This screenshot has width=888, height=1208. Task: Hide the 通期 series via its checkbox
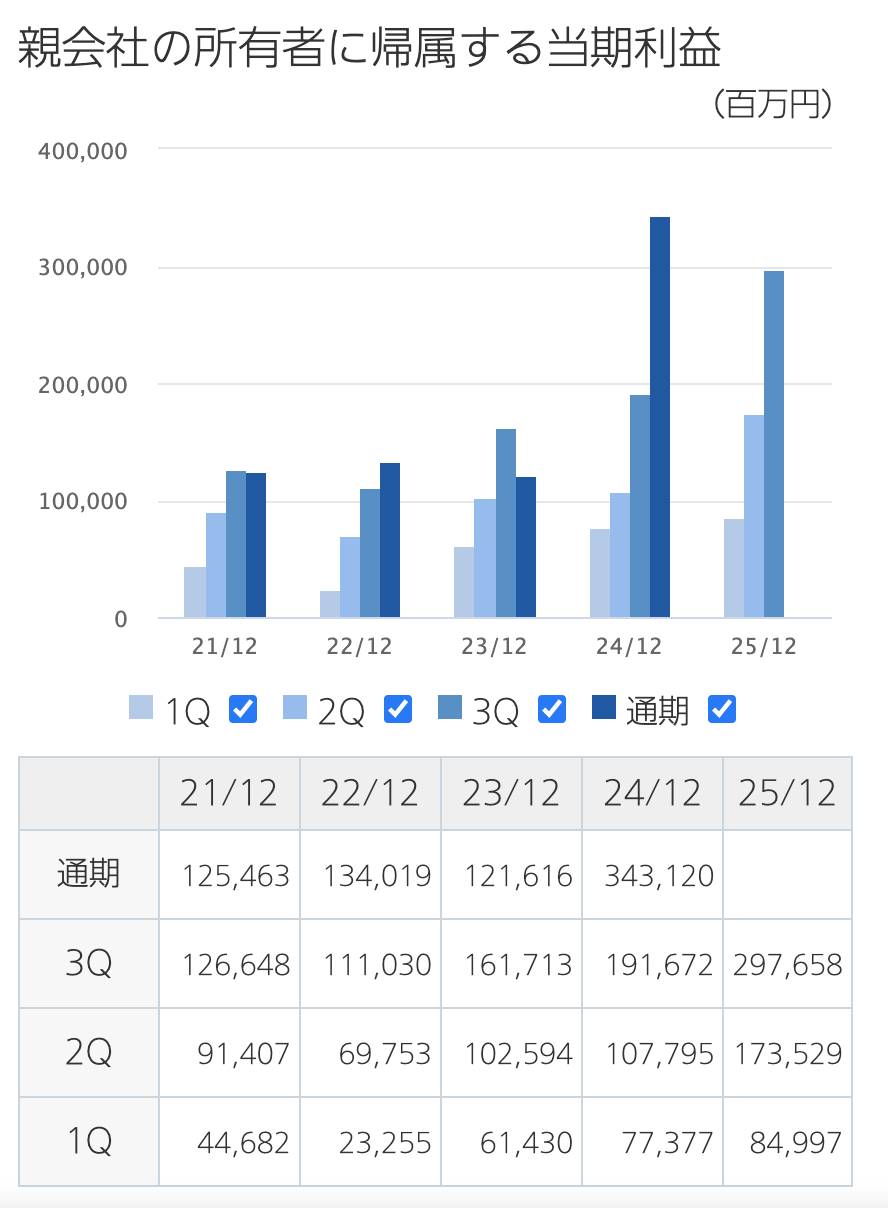coord(722,709)
